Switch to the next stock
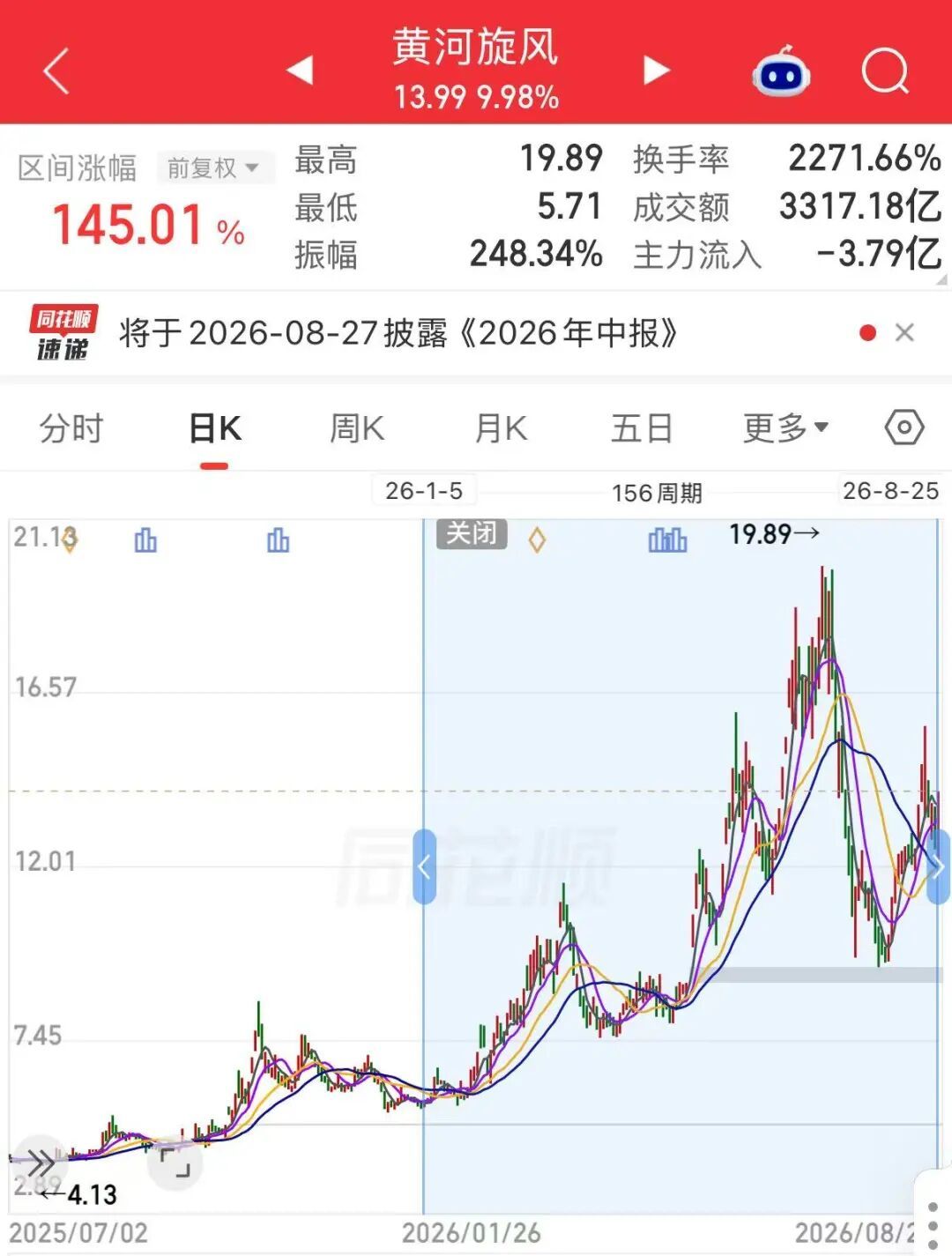This screenshot has width=952, height=1256. tap(656, 70)
